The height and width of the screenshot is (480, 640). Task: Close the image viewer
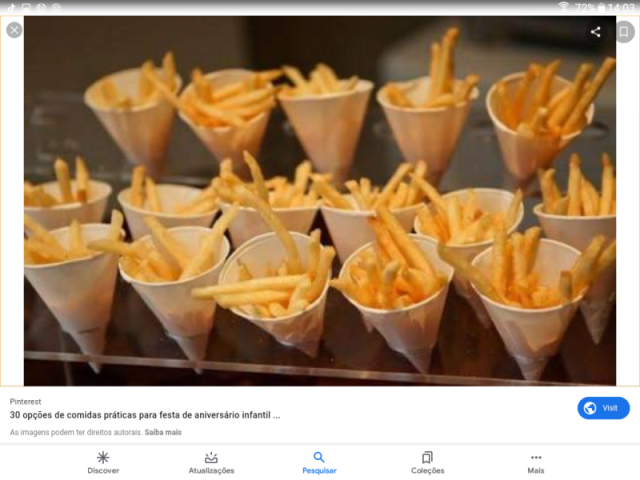click(x=14, y=30)
